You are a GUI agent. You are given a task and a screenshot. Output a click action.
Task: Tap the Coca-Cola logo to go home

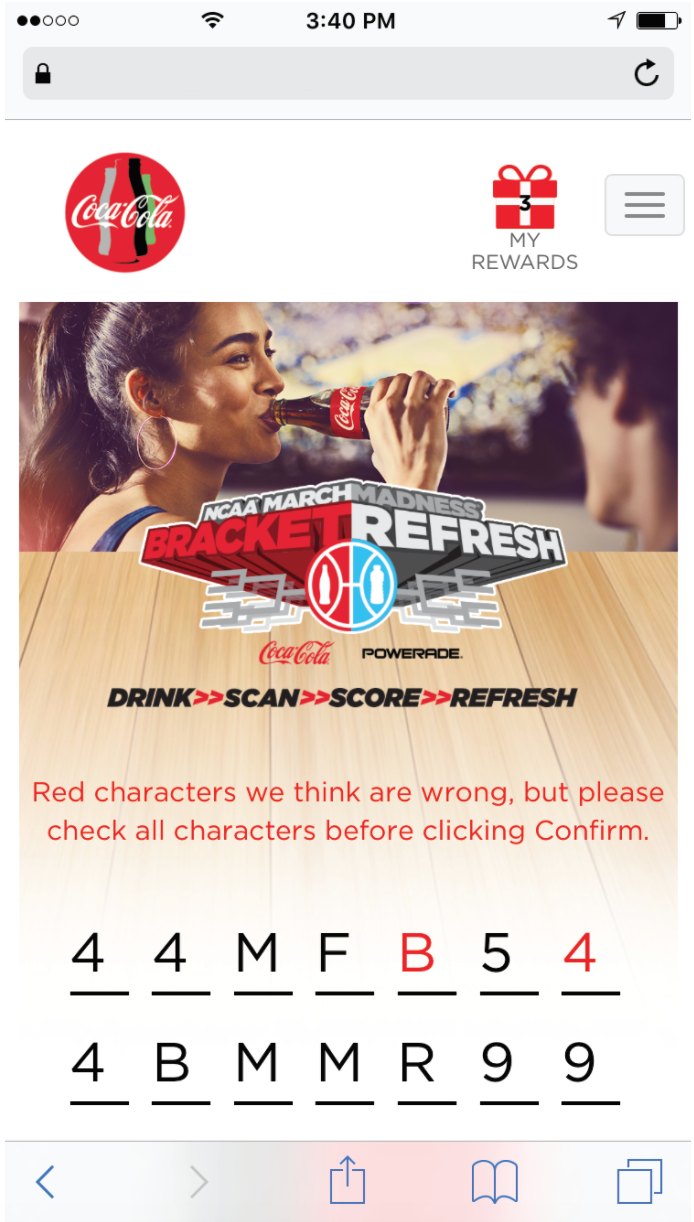(x=125, y=212)
